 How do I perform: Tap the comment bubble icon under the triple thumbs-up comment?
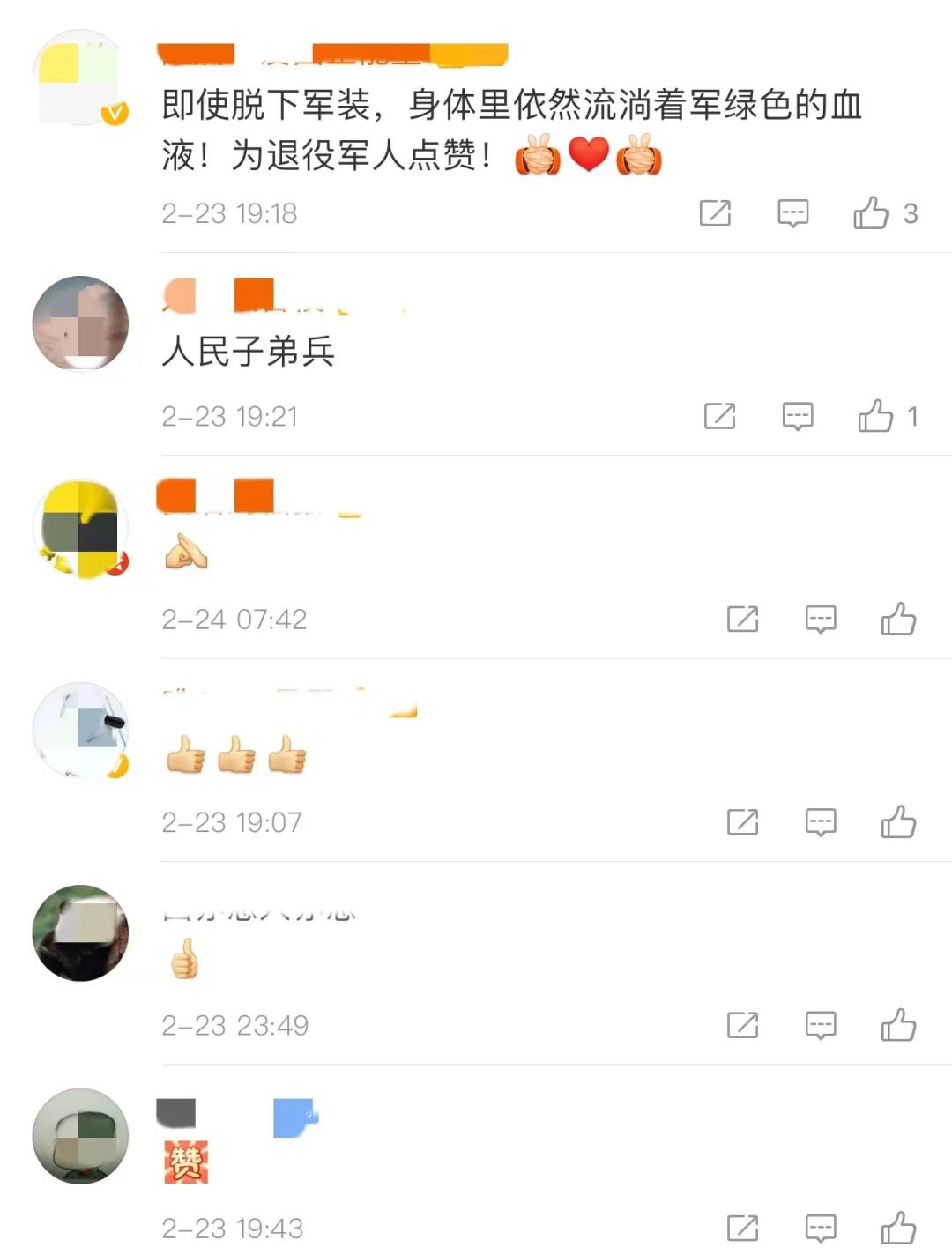tap(821, 821)
